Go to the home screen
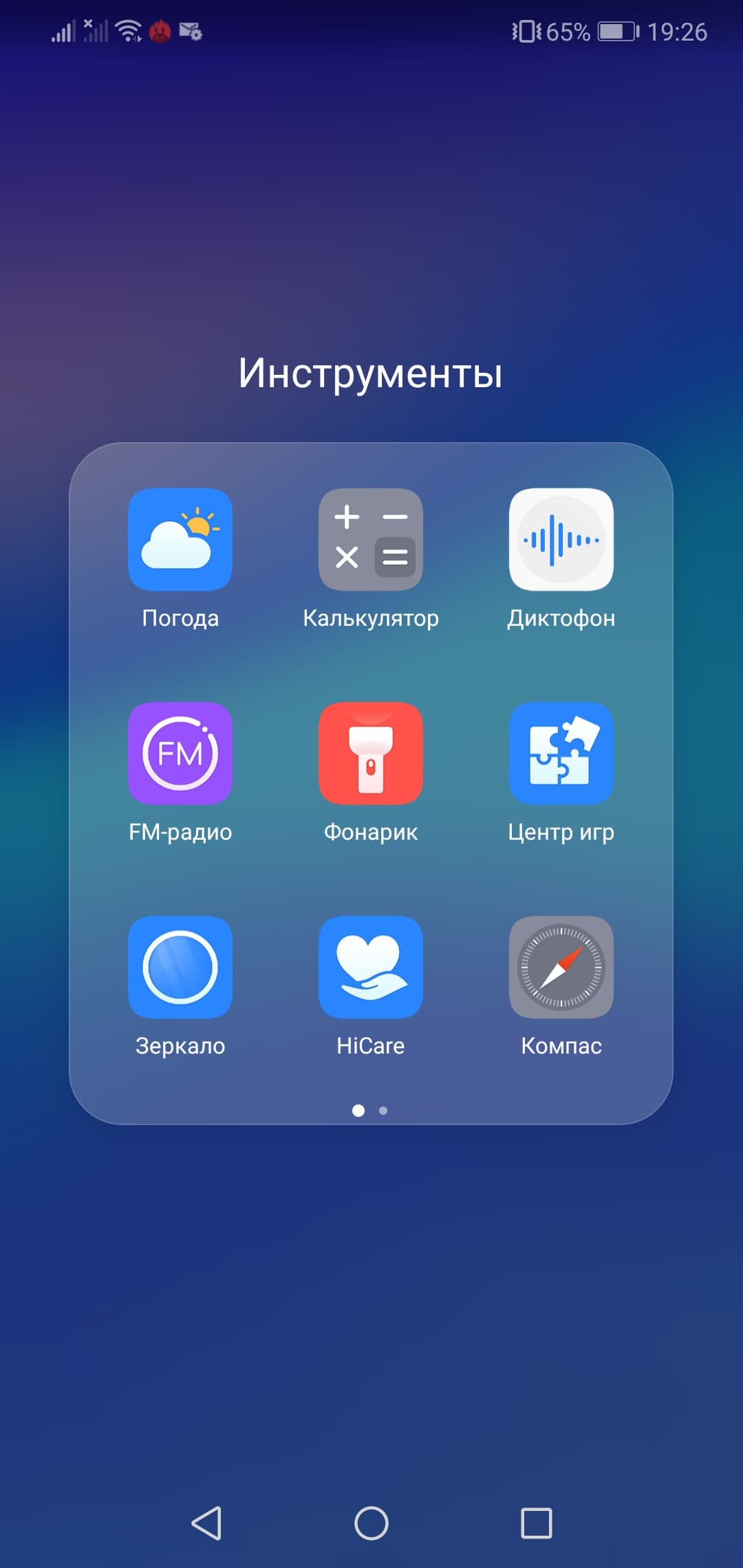Screen dimensions: 743x1568 click(371, 1523)
